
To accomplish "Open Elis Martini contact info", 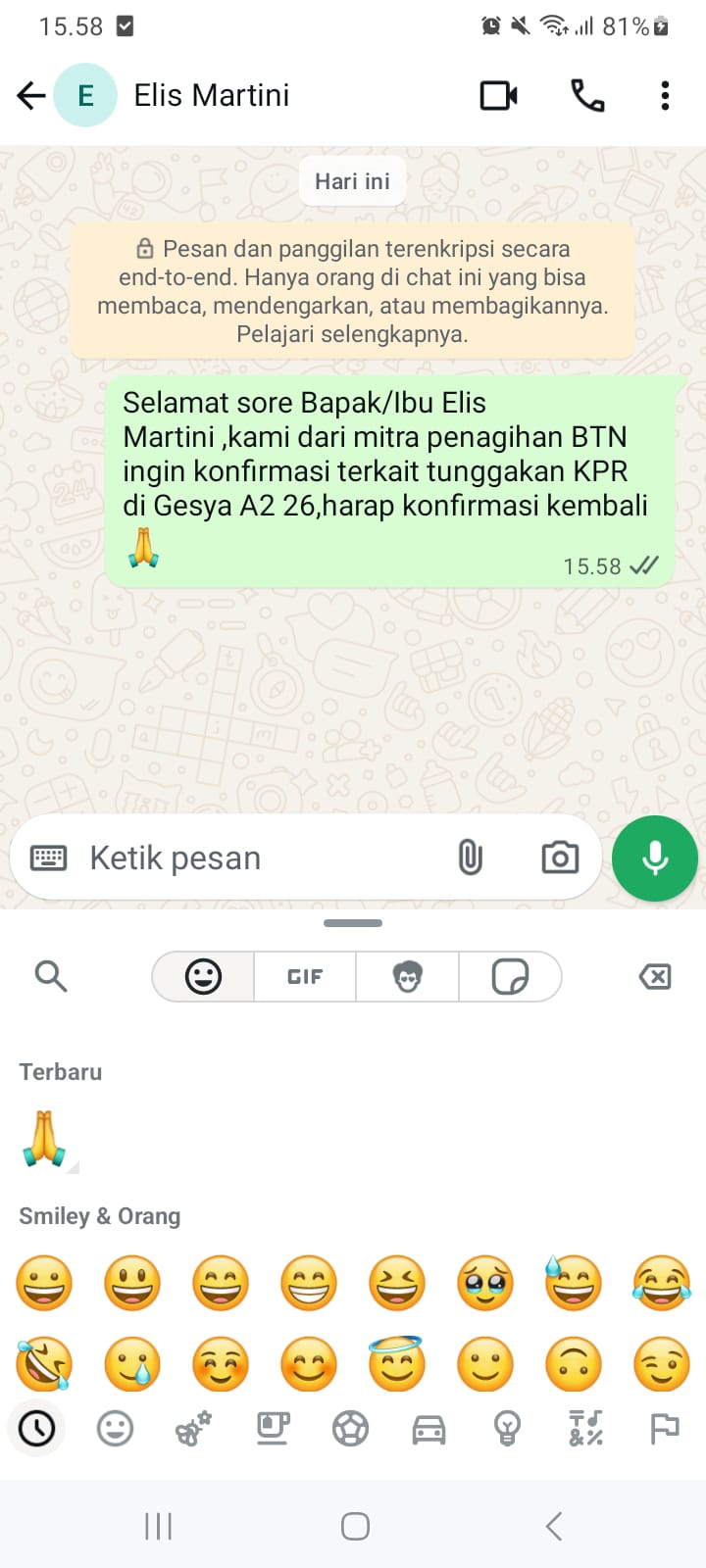I will pos(211,95).
